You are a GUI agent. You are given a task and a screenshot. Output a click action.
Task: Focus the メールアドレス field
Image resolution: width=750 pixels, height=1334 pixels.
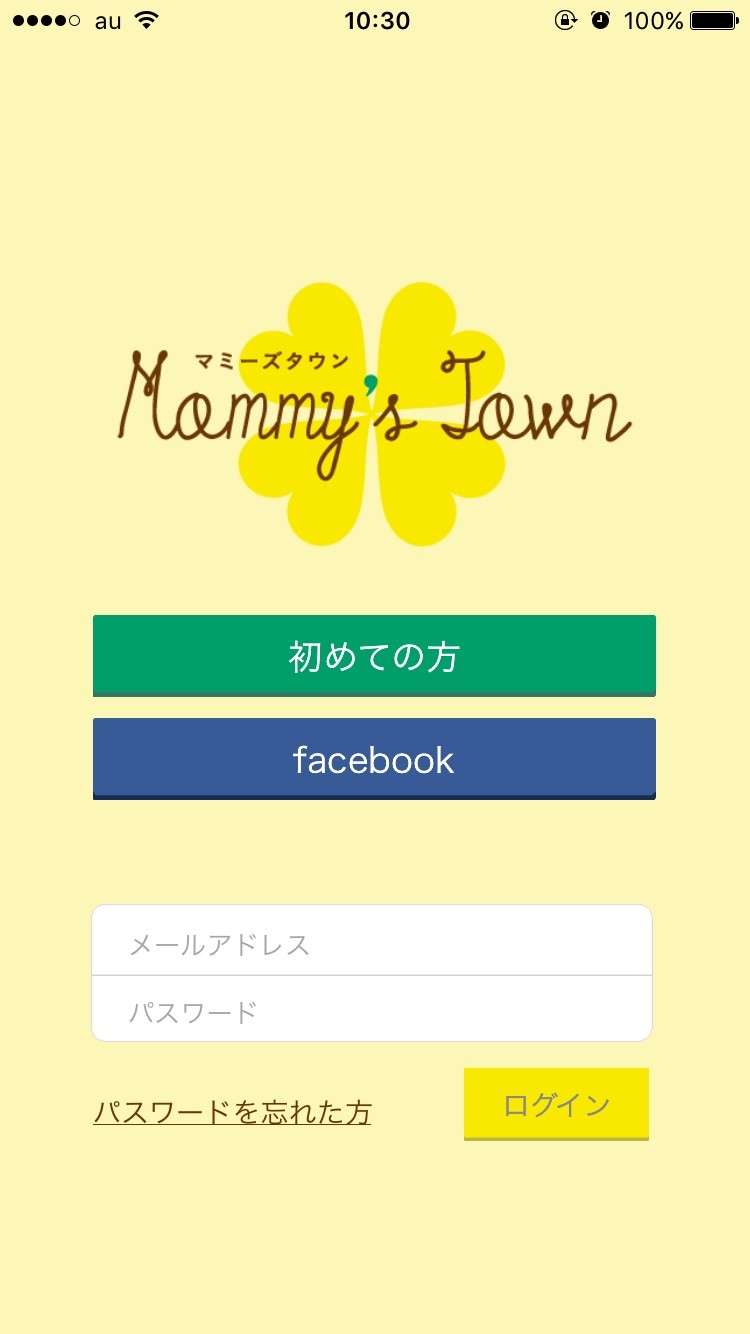[372, 942]
